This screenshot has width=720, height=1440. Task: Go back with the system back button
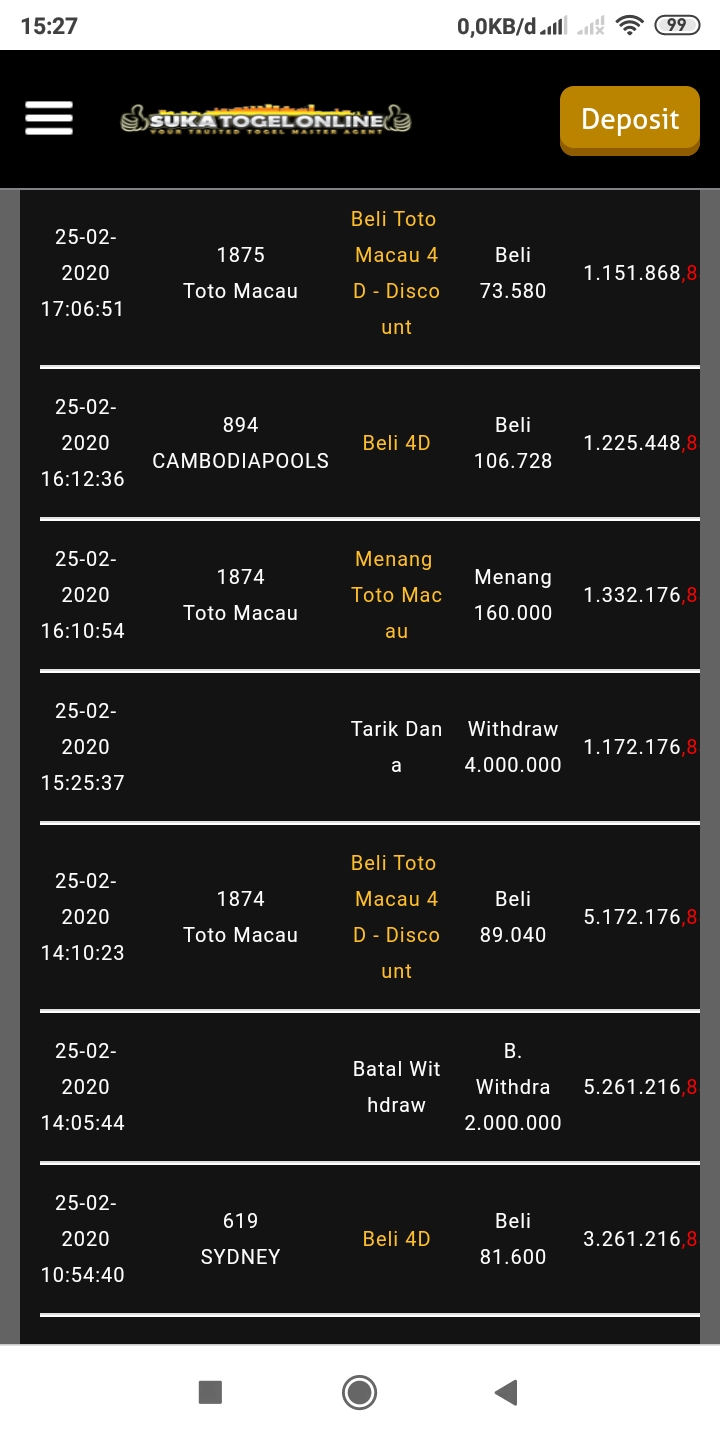point(506,1392)
